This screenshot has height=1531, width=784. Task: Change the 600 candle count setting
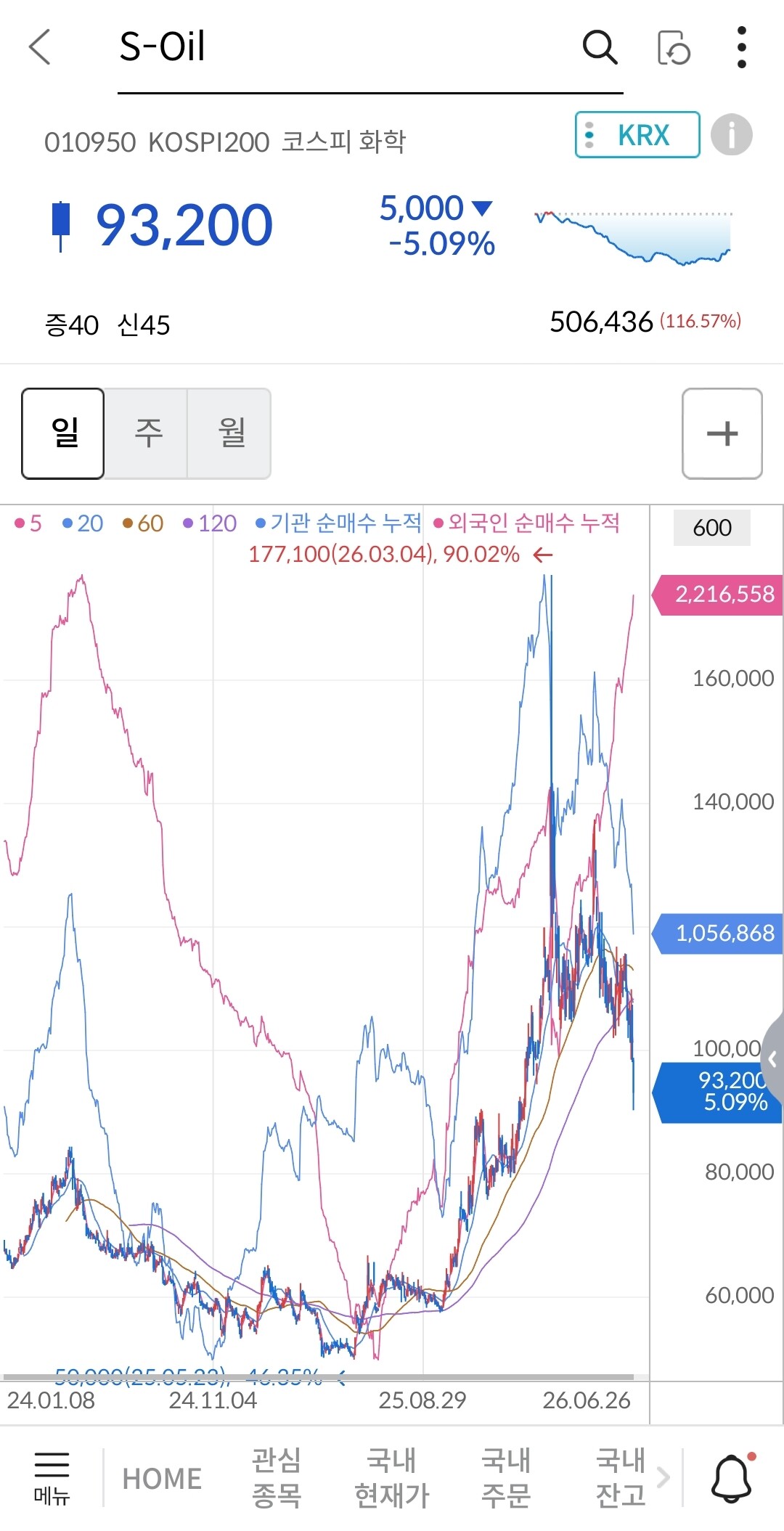(711, 528)
